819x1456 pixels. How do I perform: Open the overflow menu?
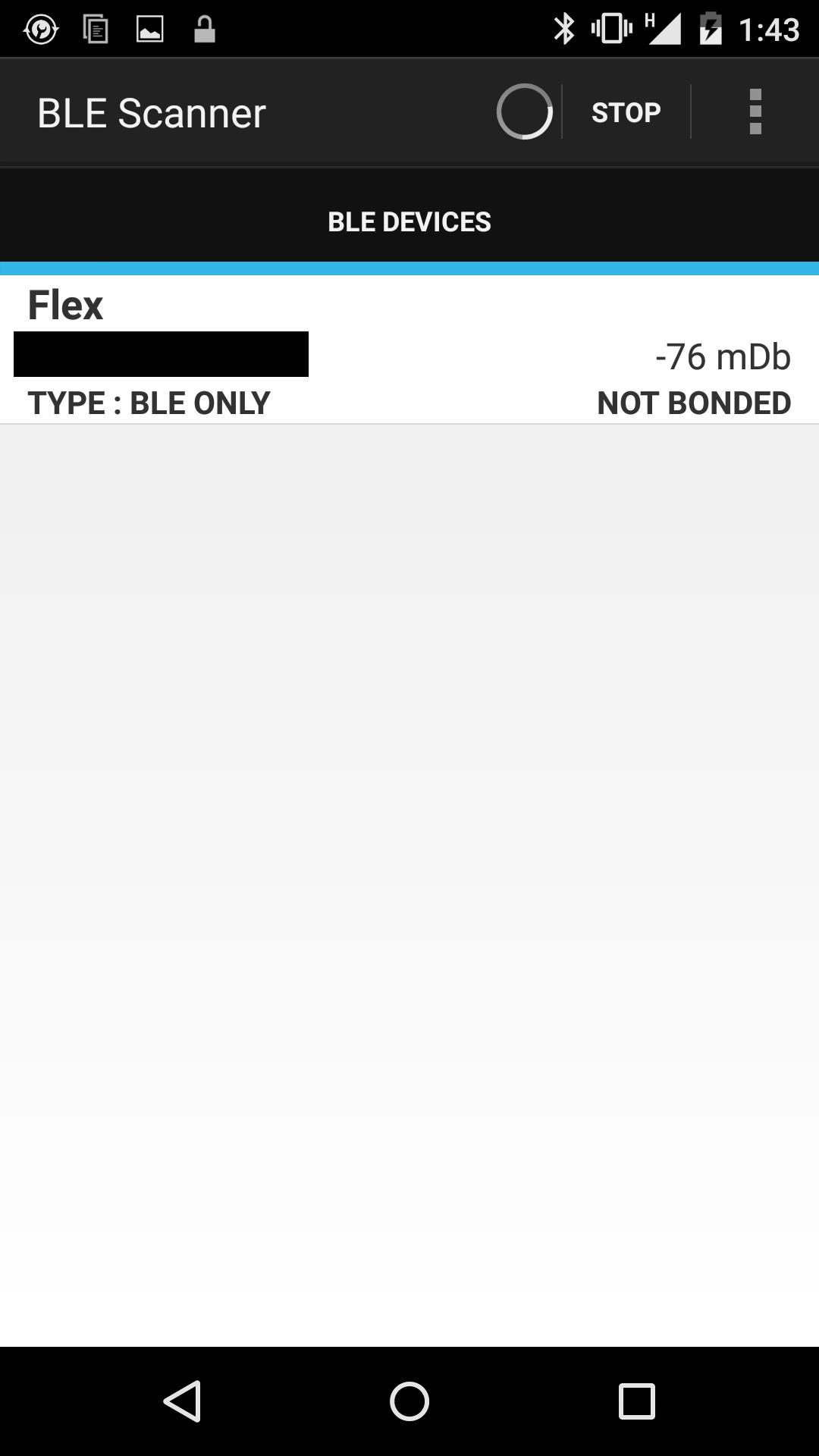[755, 112]
